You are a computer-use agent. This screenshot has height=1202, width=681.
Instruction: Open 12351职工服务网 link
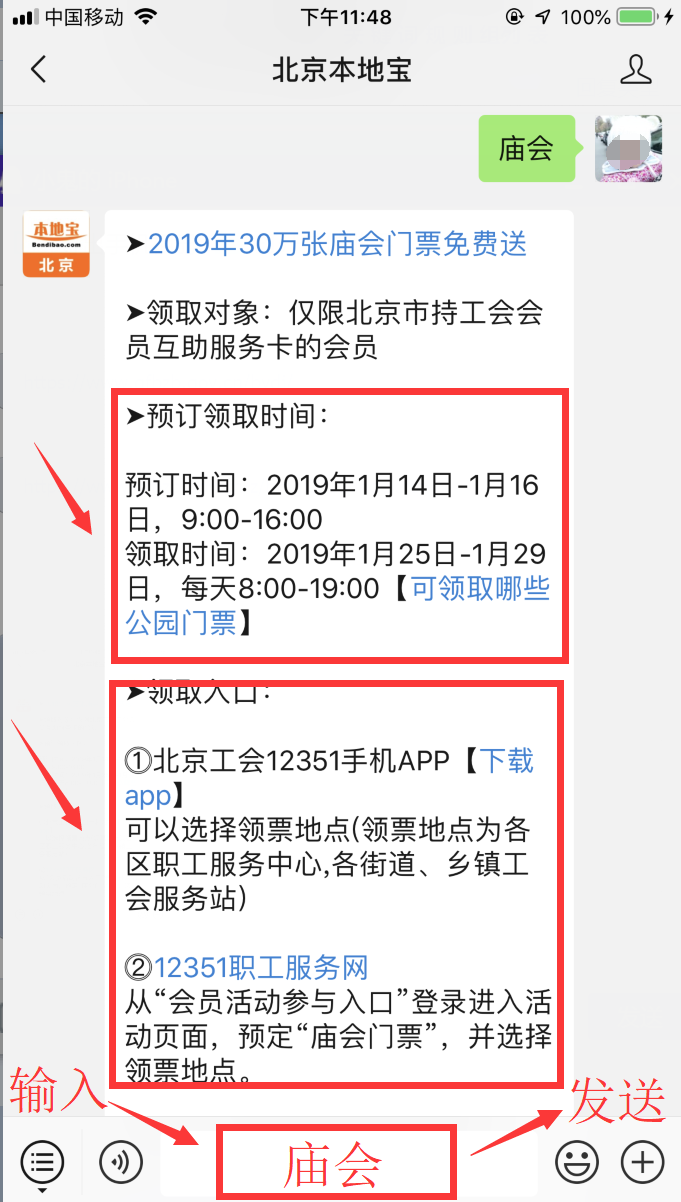coord(260,967)
